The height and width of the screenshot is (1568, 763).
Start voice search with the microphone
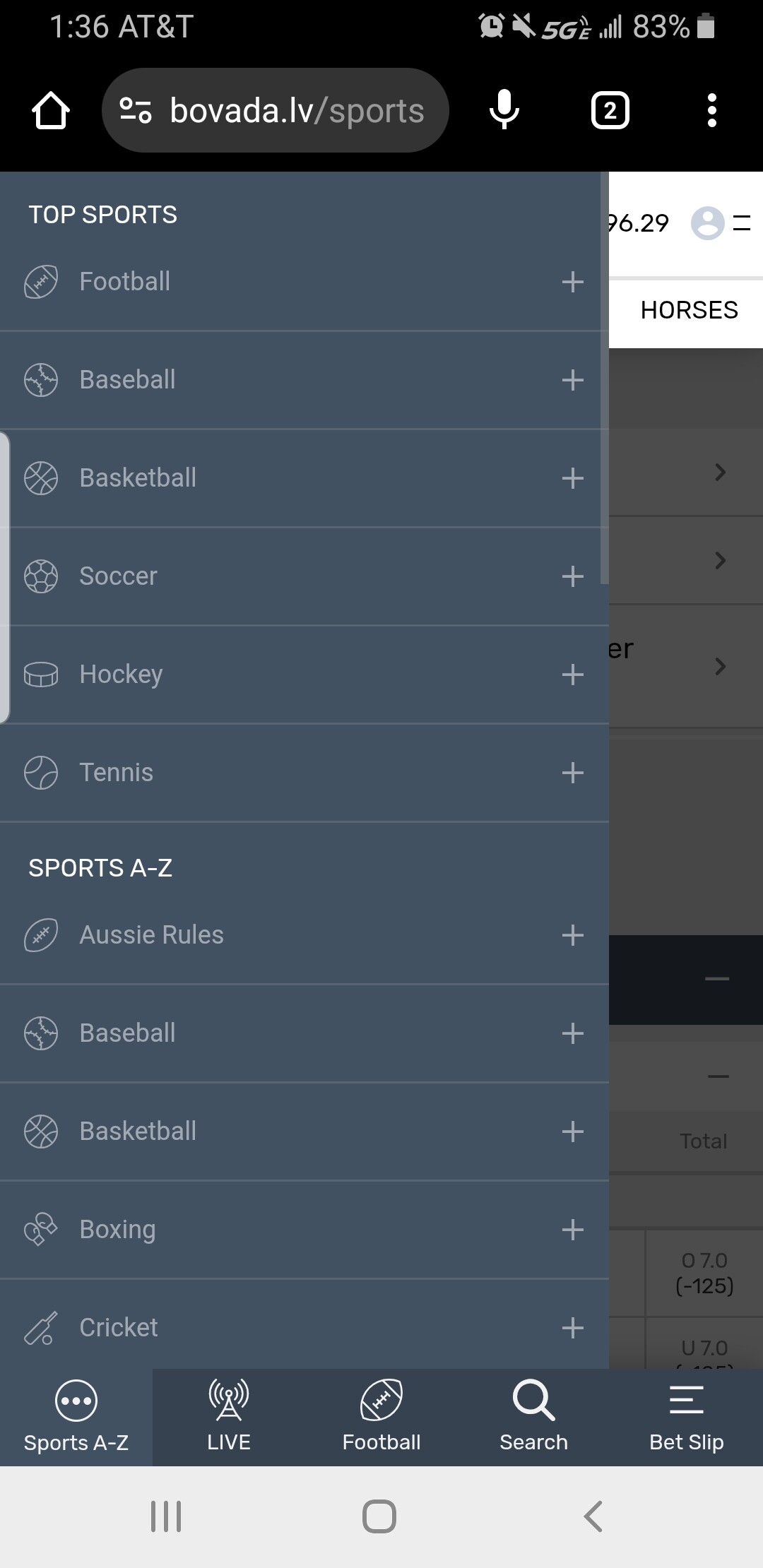(x=504, y=111)
